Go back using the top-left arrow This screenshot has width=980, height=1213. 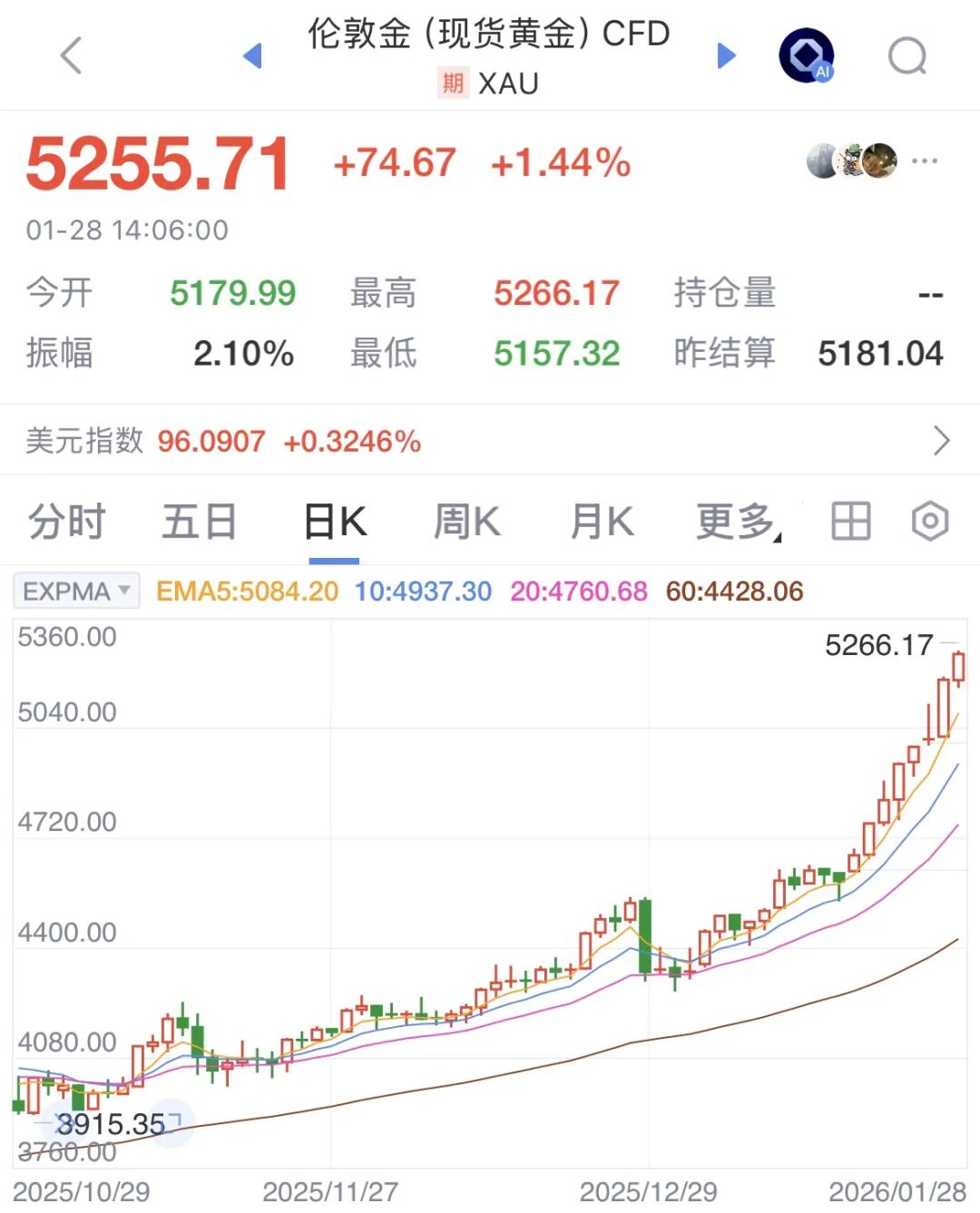71,55
